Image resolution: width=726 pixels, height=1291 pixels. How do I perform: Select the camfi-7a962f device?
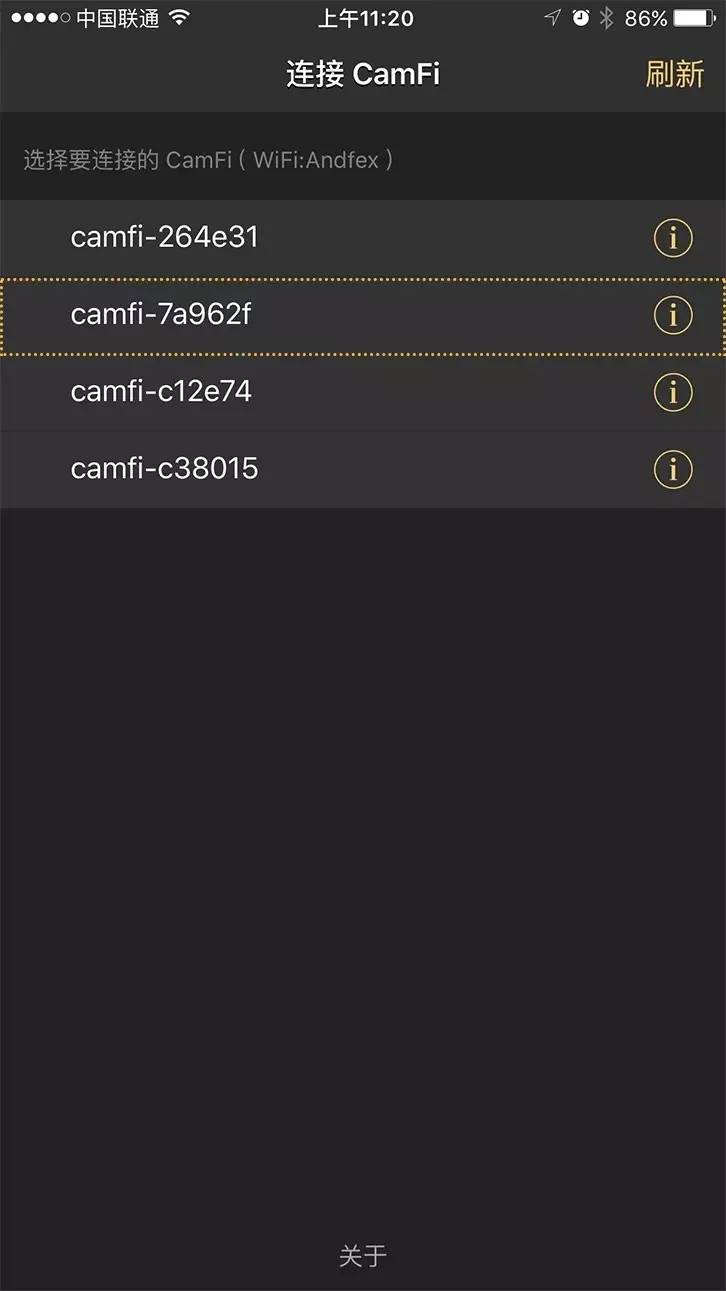click(x=363, y=316)
